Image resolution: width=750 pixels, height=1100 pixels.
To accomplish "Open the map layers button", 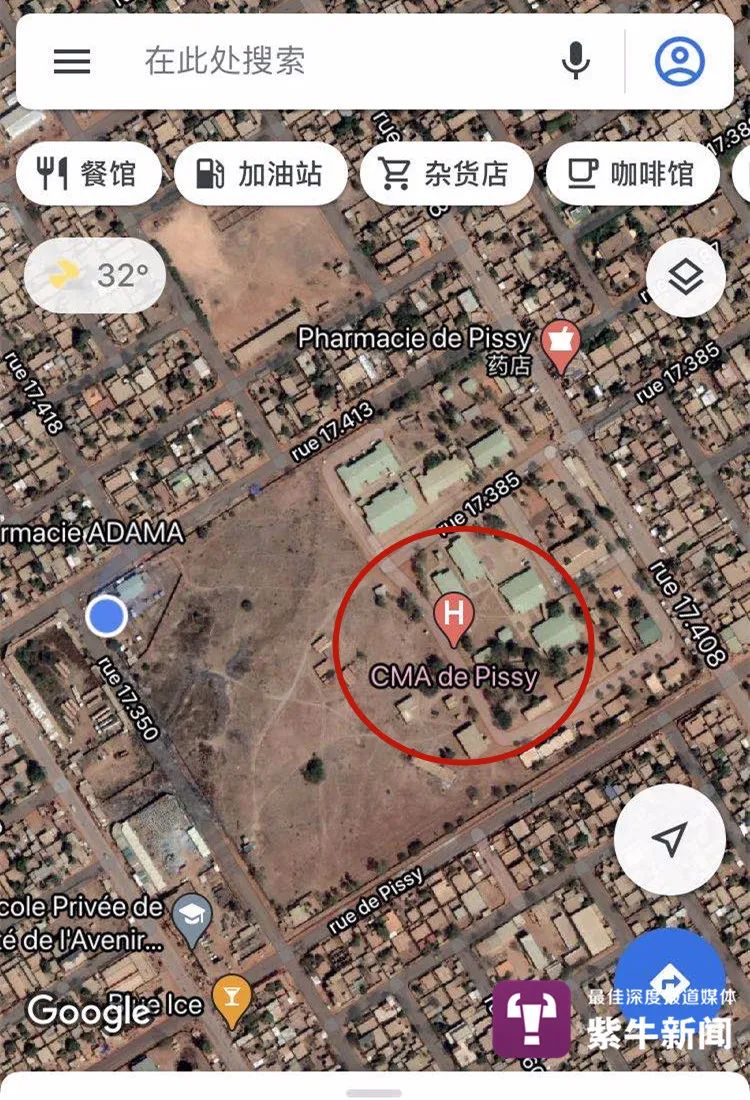I will (x=685, y=278).
